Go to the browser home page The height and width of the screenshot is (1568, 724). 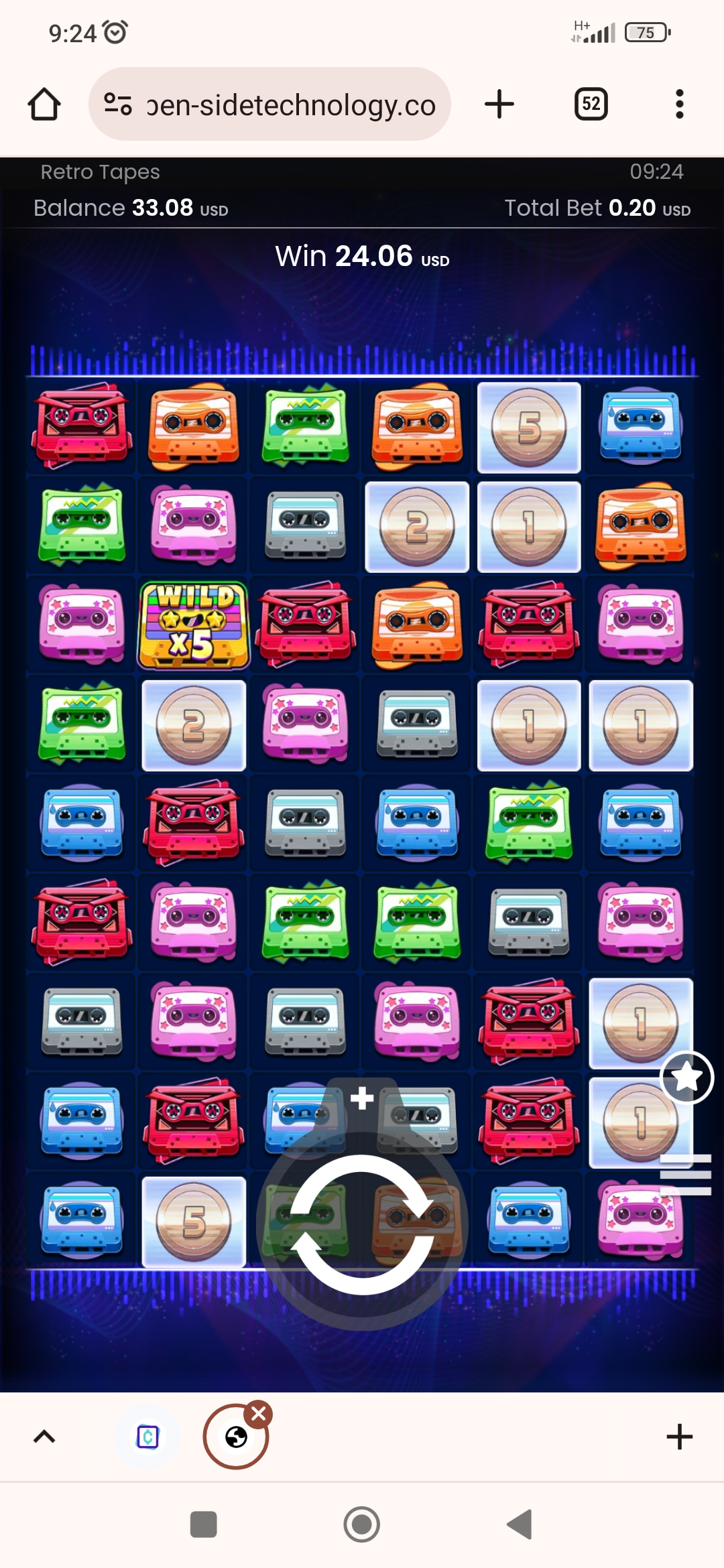[44, 105]
